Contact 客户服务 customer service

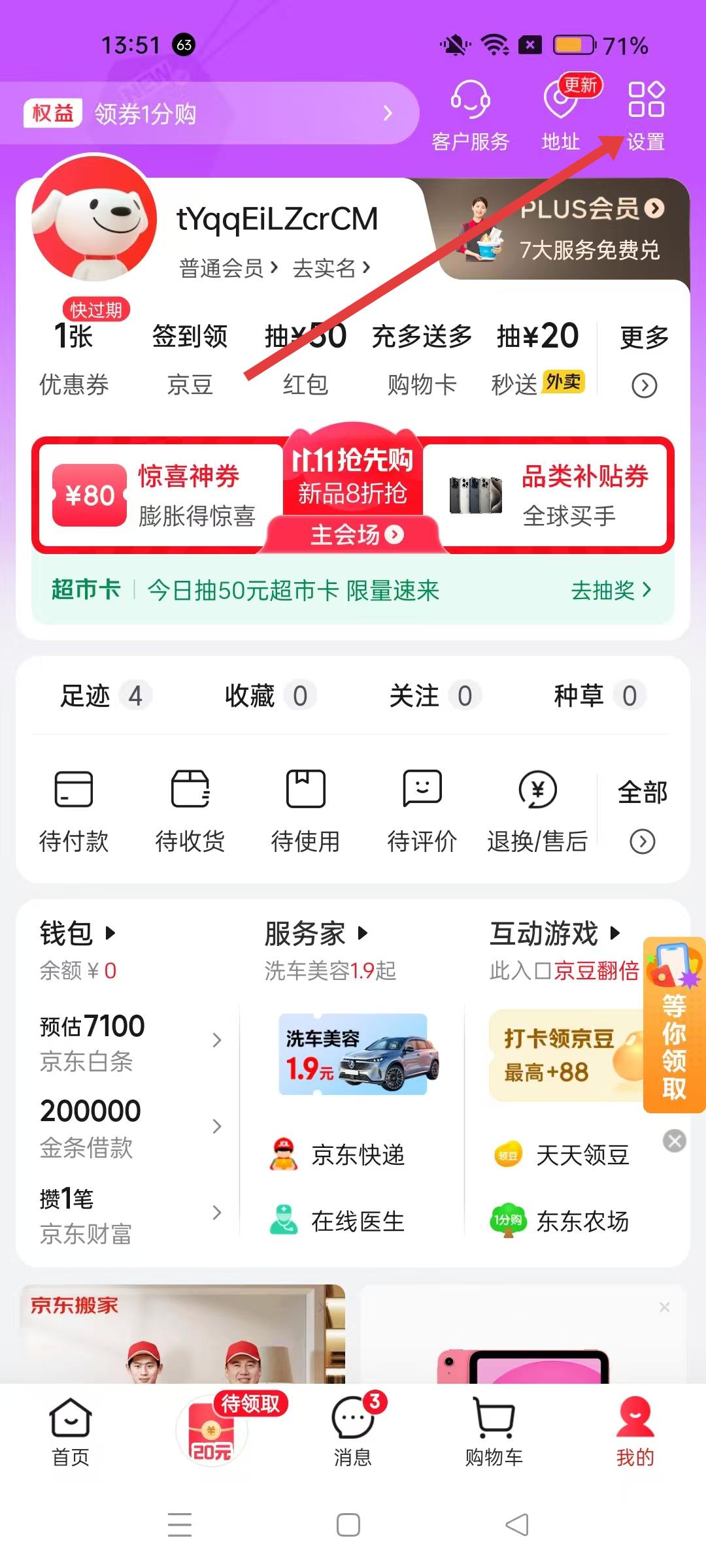tap(470, 114)
